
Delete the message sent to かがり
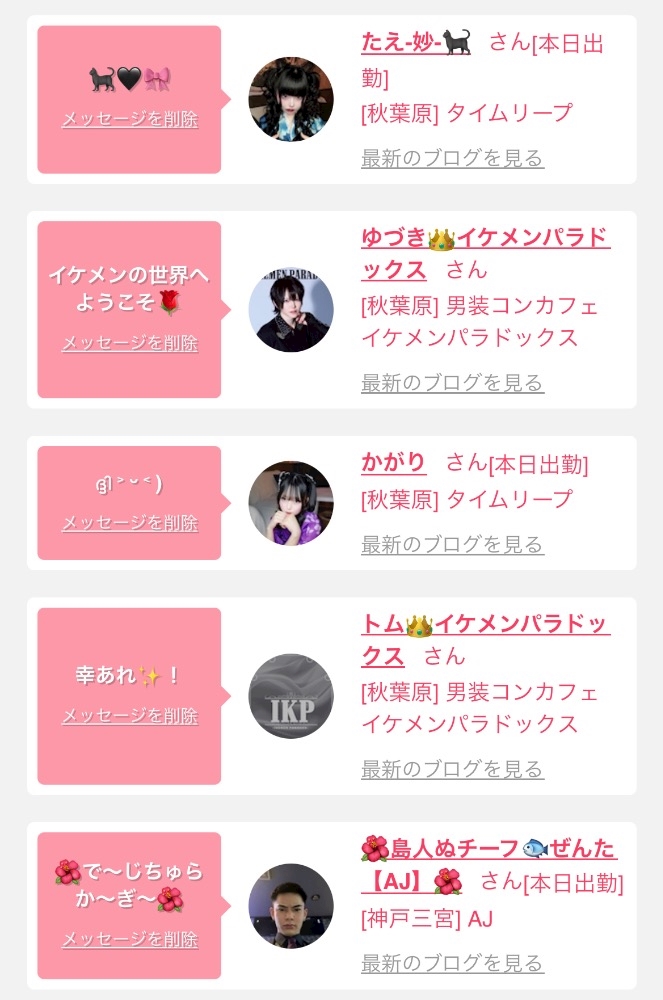(x=130, y=523)
